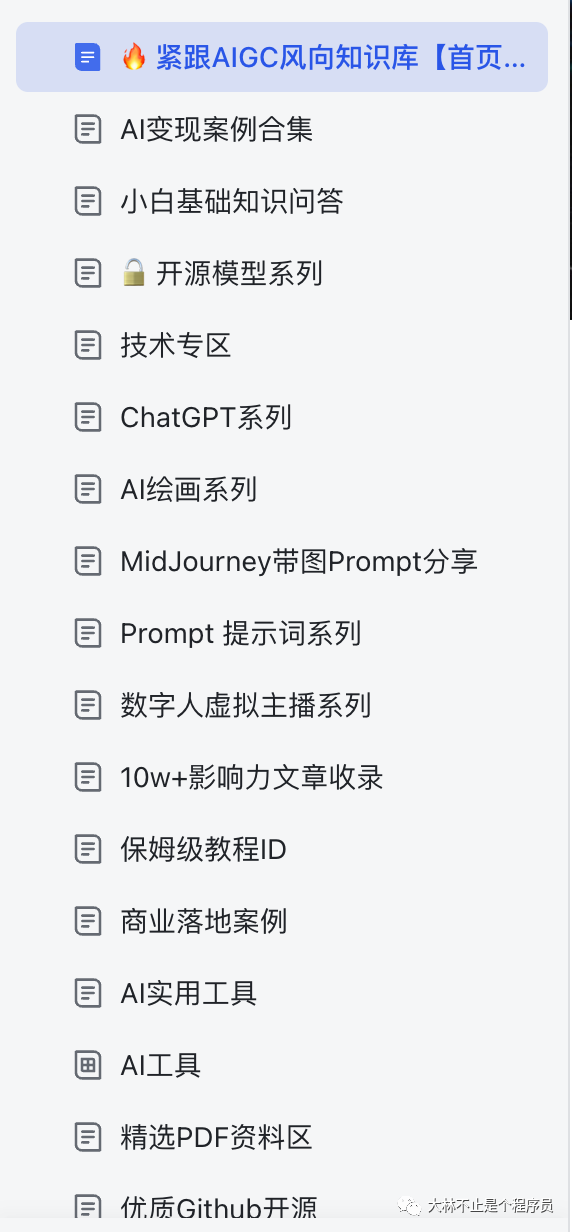Viewport: 572px width, 1232px height.
Task: Open 10w+影响力文章收录
Action: point(282,777)
